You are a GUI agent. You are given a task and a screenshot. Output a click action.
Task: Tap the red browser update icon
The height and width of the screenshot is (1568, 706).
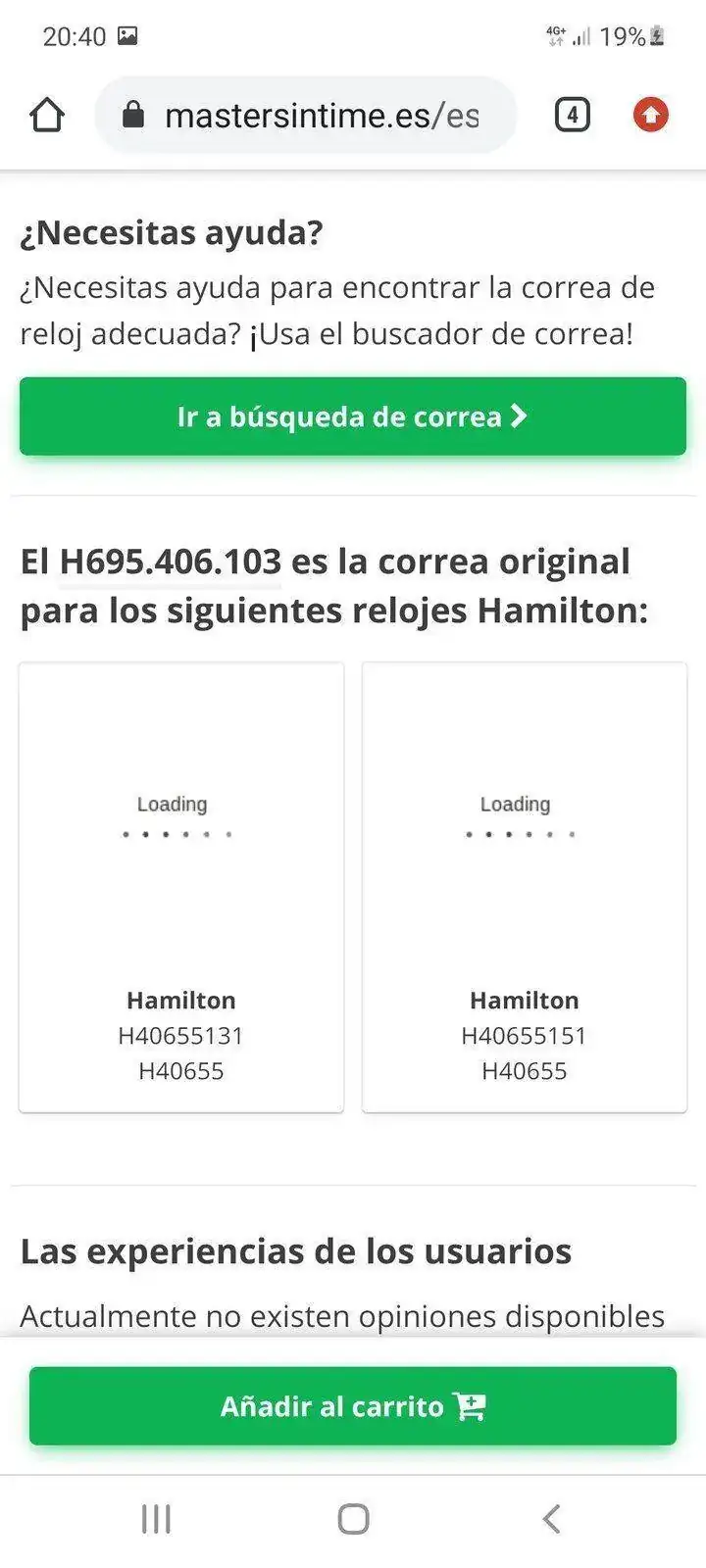650,116
